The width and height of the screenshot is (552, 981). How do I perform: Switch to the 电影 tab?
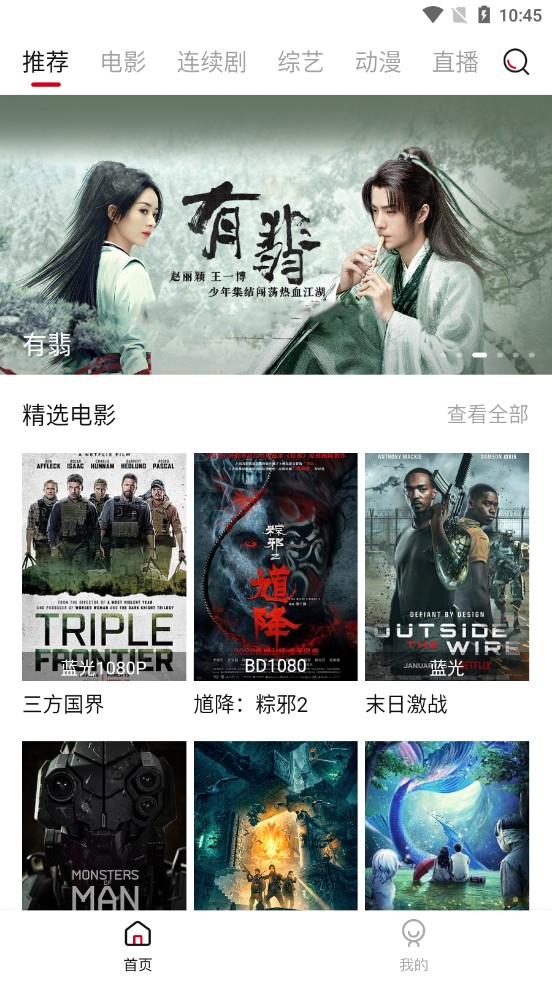pyautogui.click(x=123, y=62)
